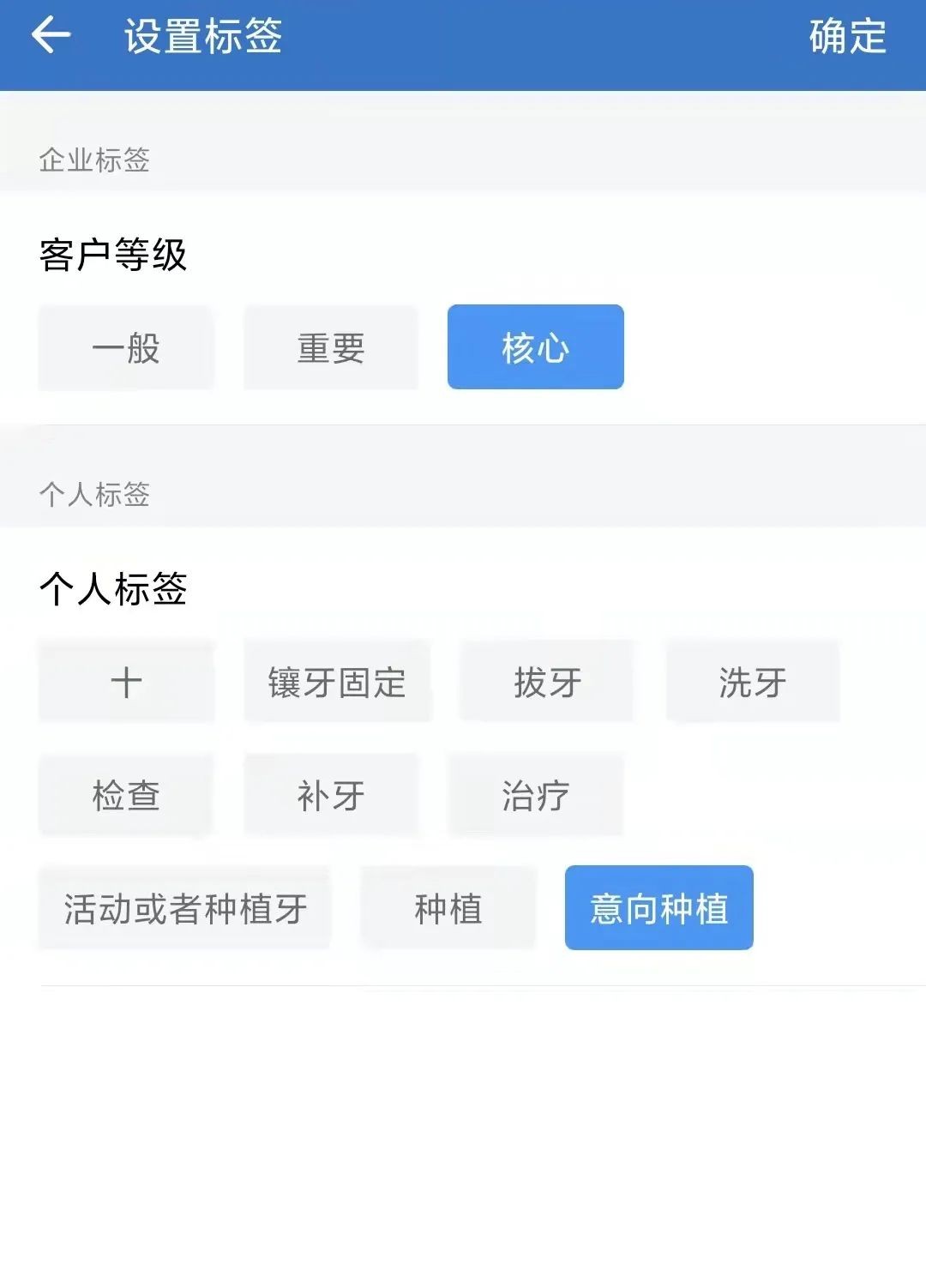Select the 核心 customer level tag
Image resolution: width=926 pixels, height=1288 pixels.
534,347
